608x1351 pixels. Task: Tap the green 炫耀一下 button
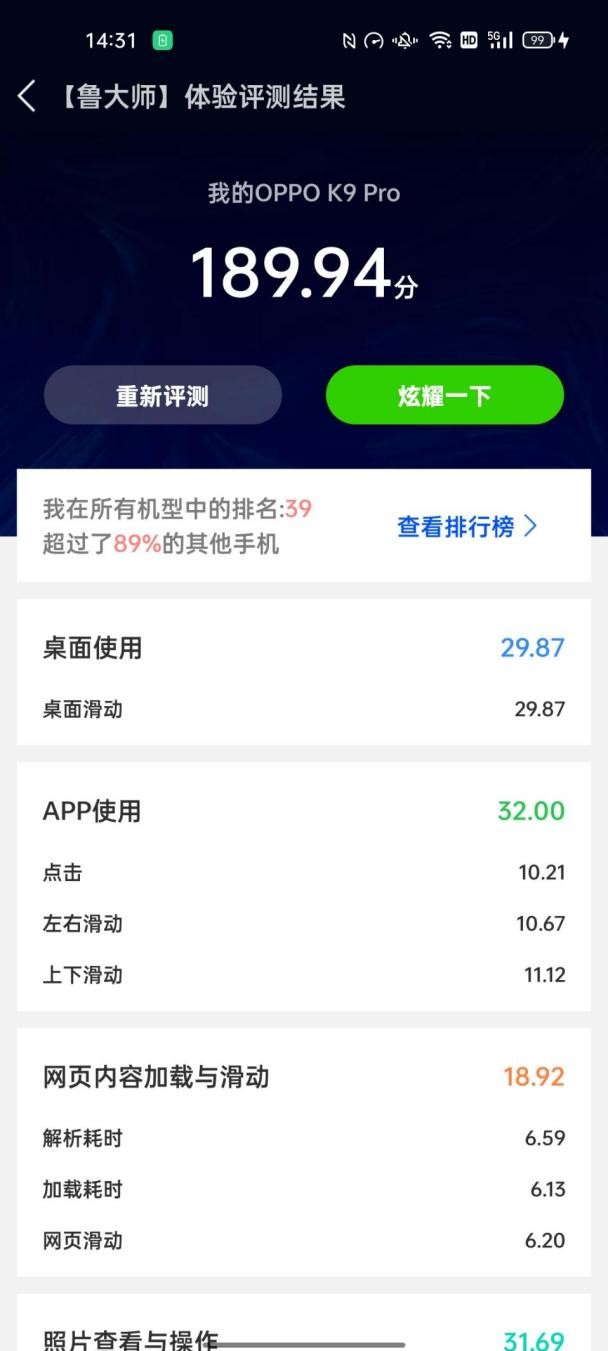pos(444,395)
